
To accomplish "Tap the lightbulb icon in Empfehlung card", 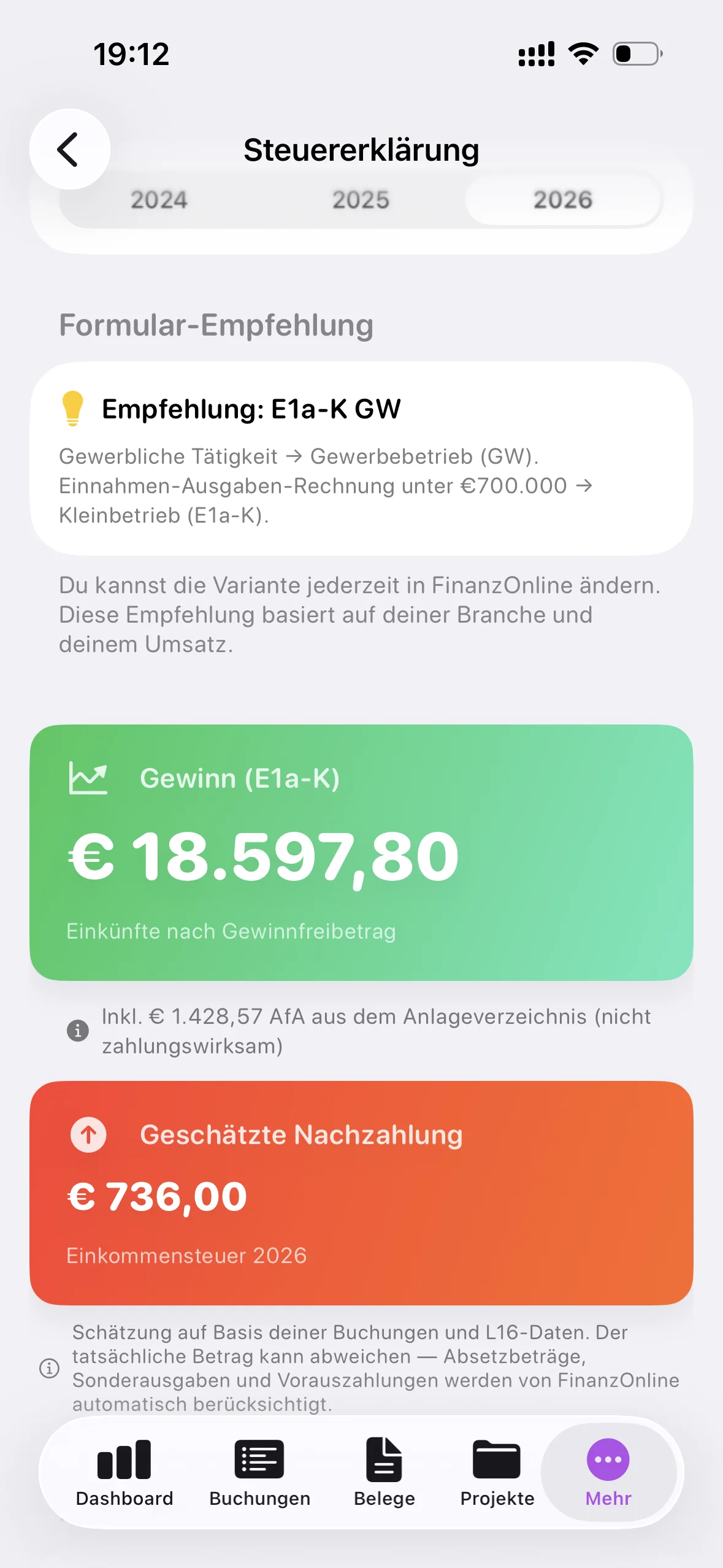I will [x=72, y=407].
